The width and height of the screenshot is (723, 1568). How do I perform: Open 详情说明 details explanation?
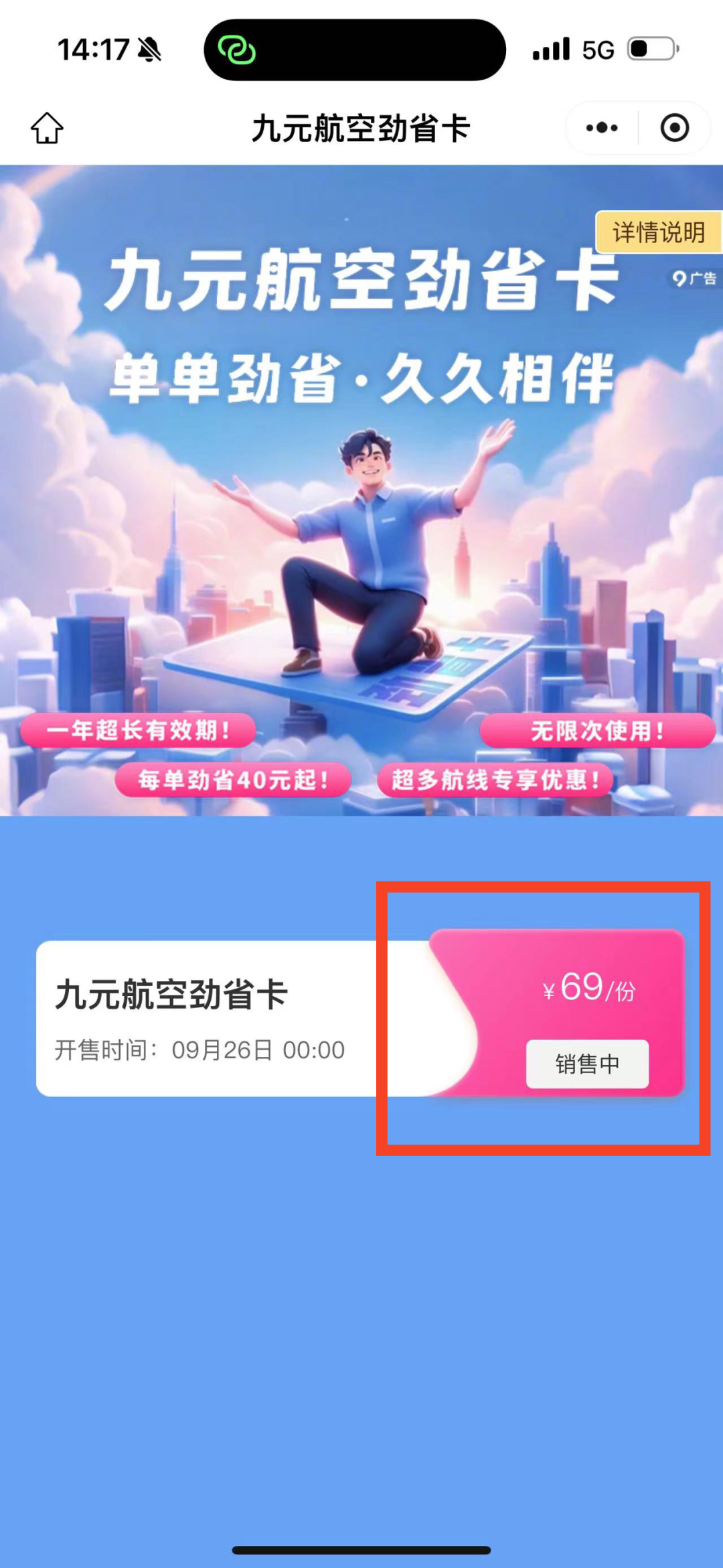659,232
